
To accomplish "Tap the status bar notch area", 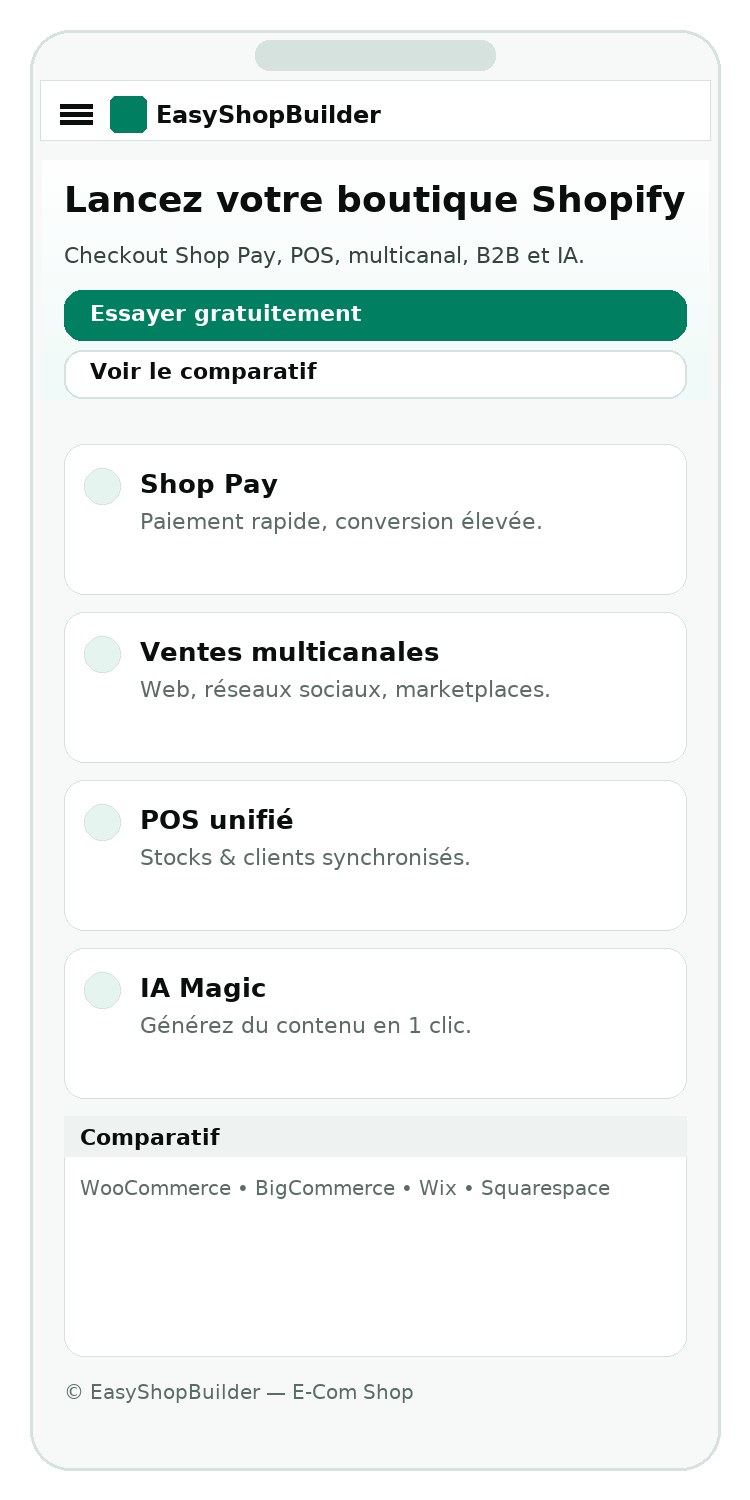I will coord(375,56).
